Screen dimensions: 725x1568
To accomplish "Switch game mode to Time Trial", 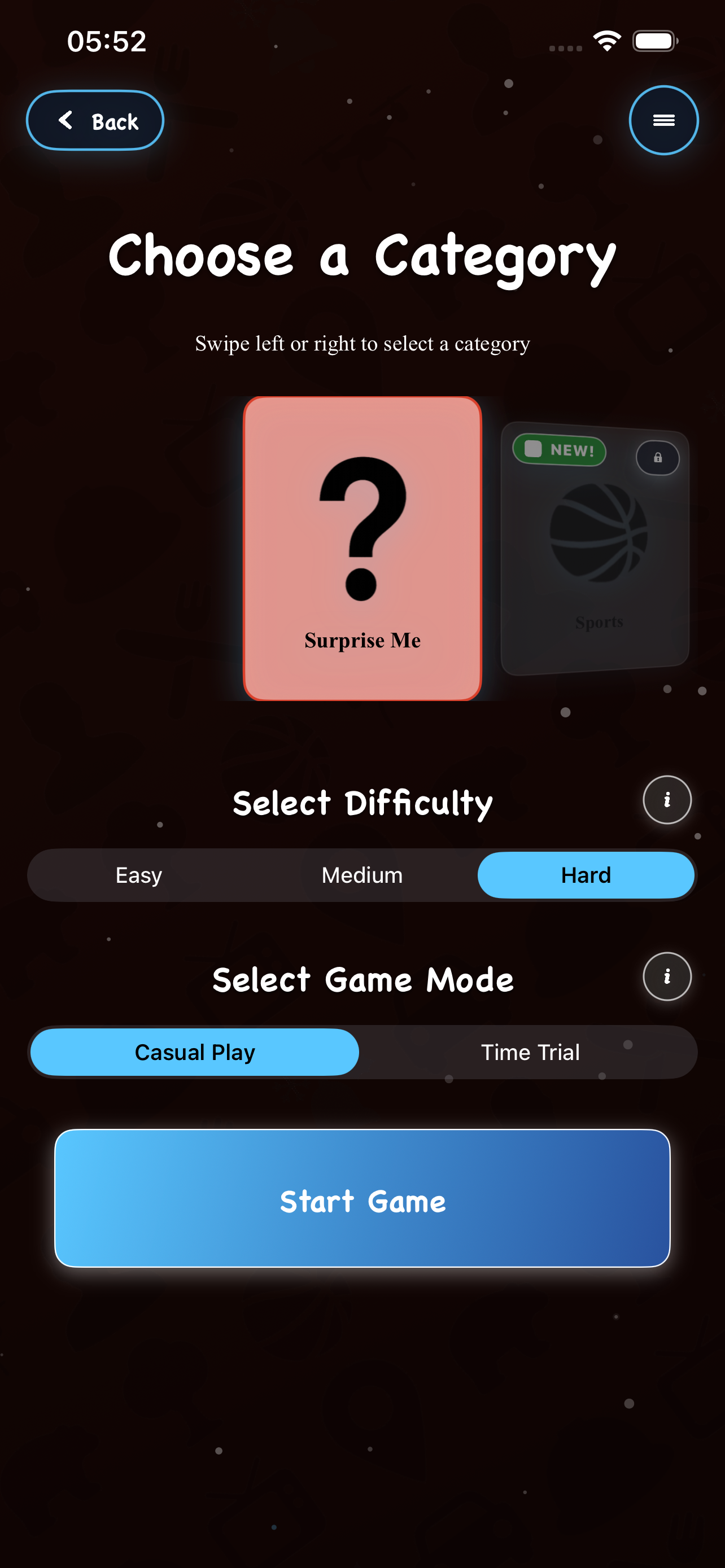I will coord(530,1053).
